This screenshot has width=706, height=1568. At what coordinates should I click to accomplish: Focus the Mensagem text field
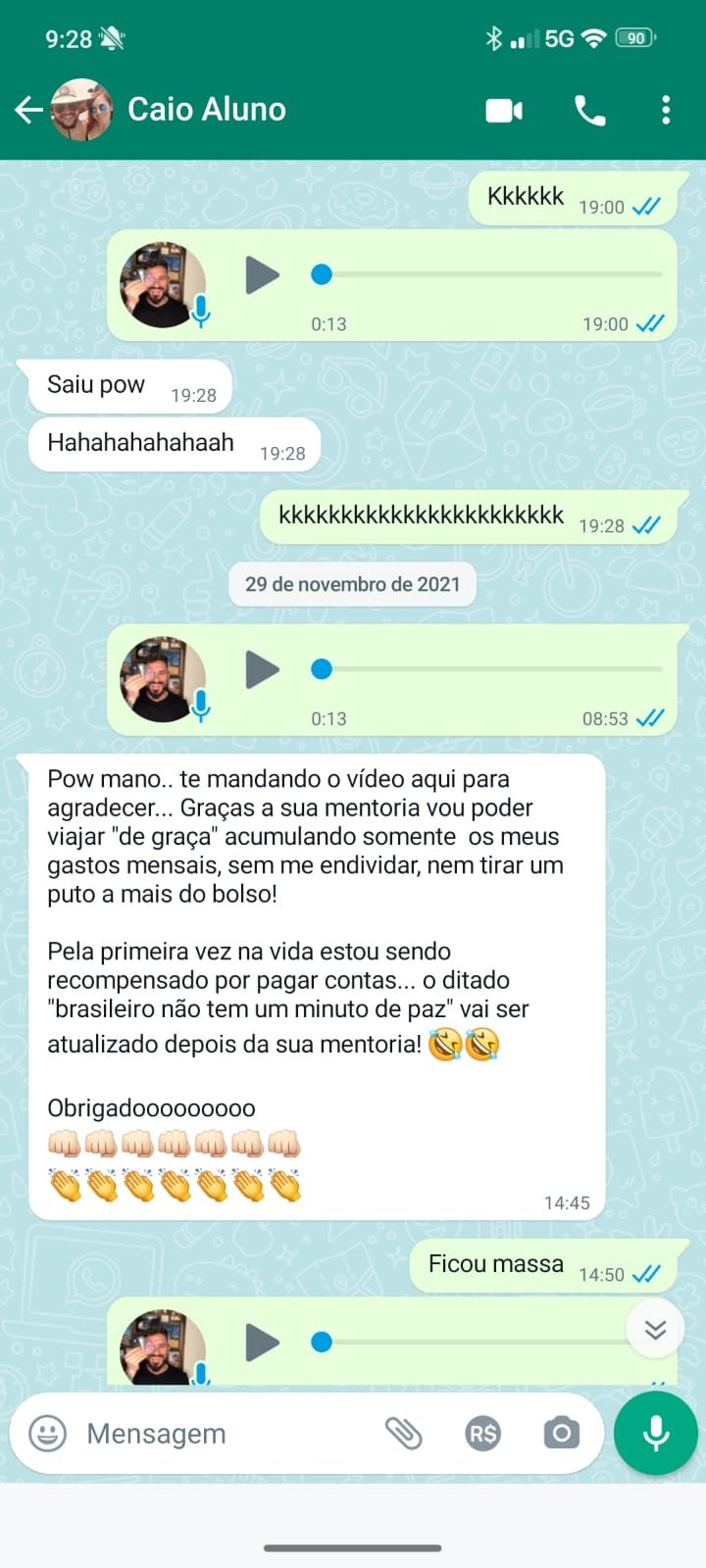[x=226, y=1434]
